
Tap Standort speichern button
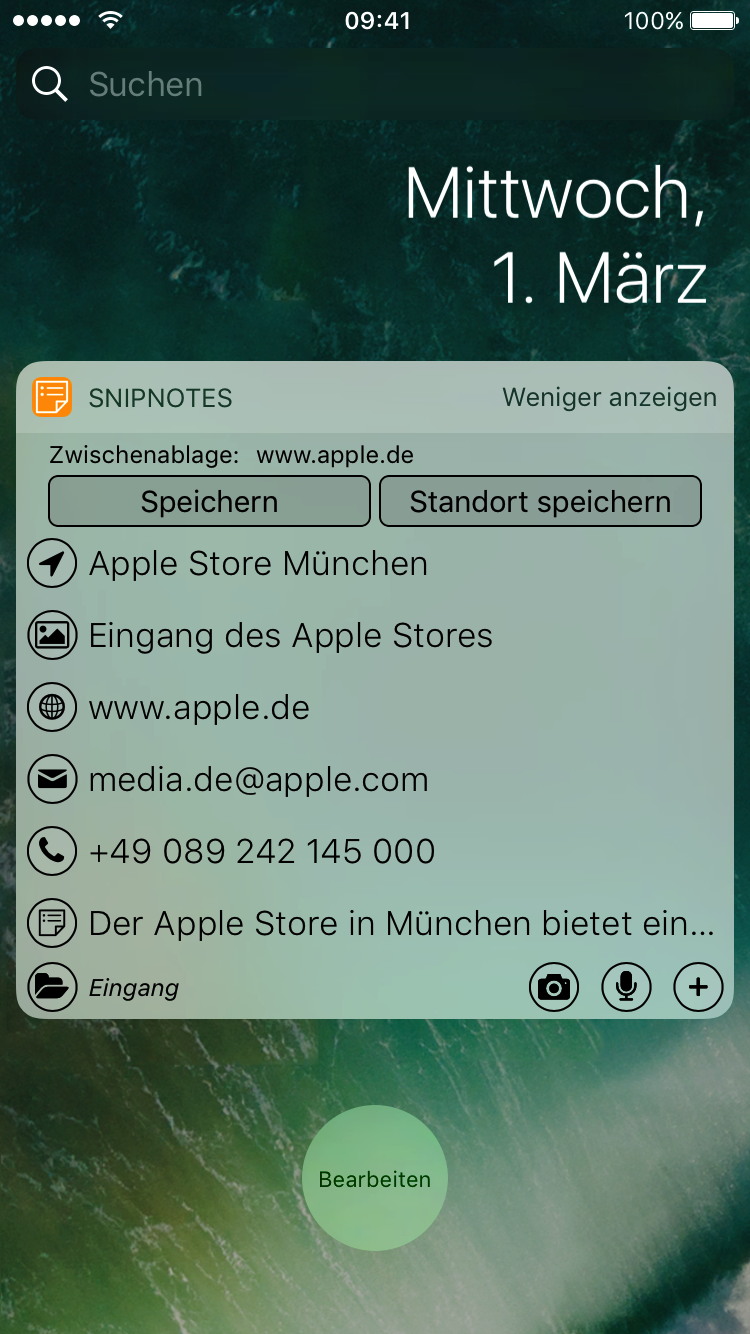(540, 502)
